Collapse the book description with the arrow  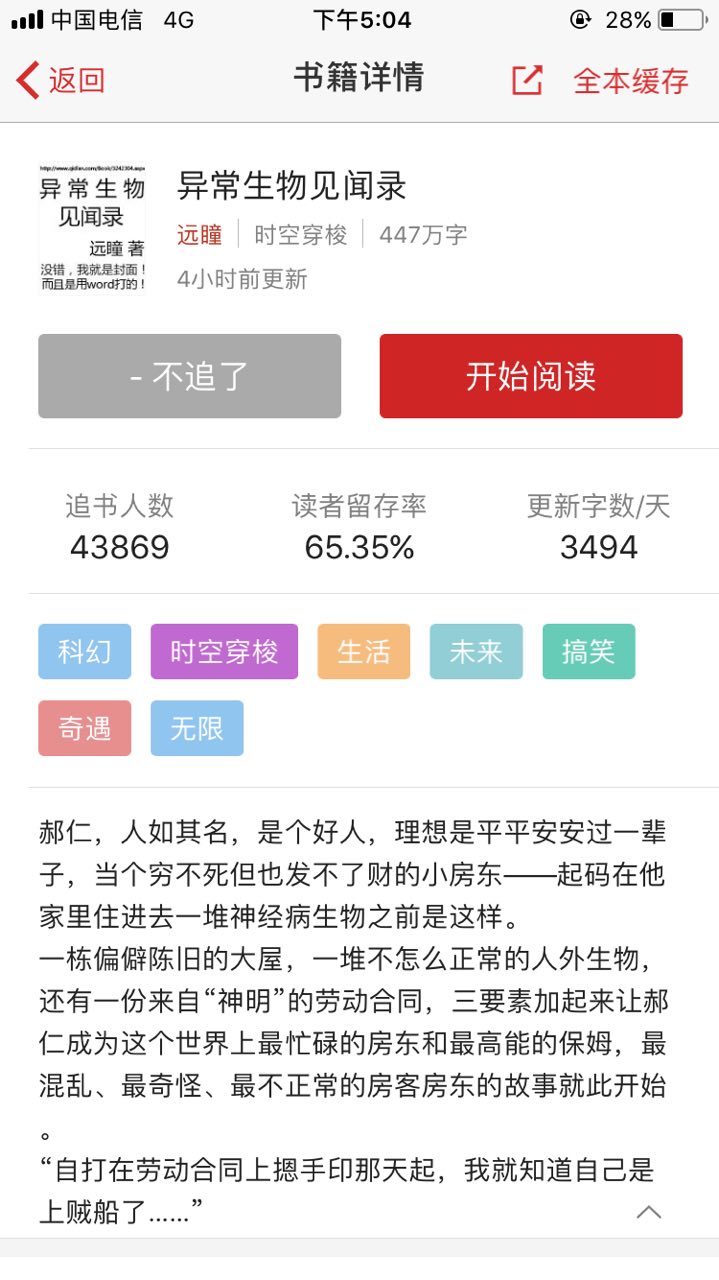tap(649, 1212)
